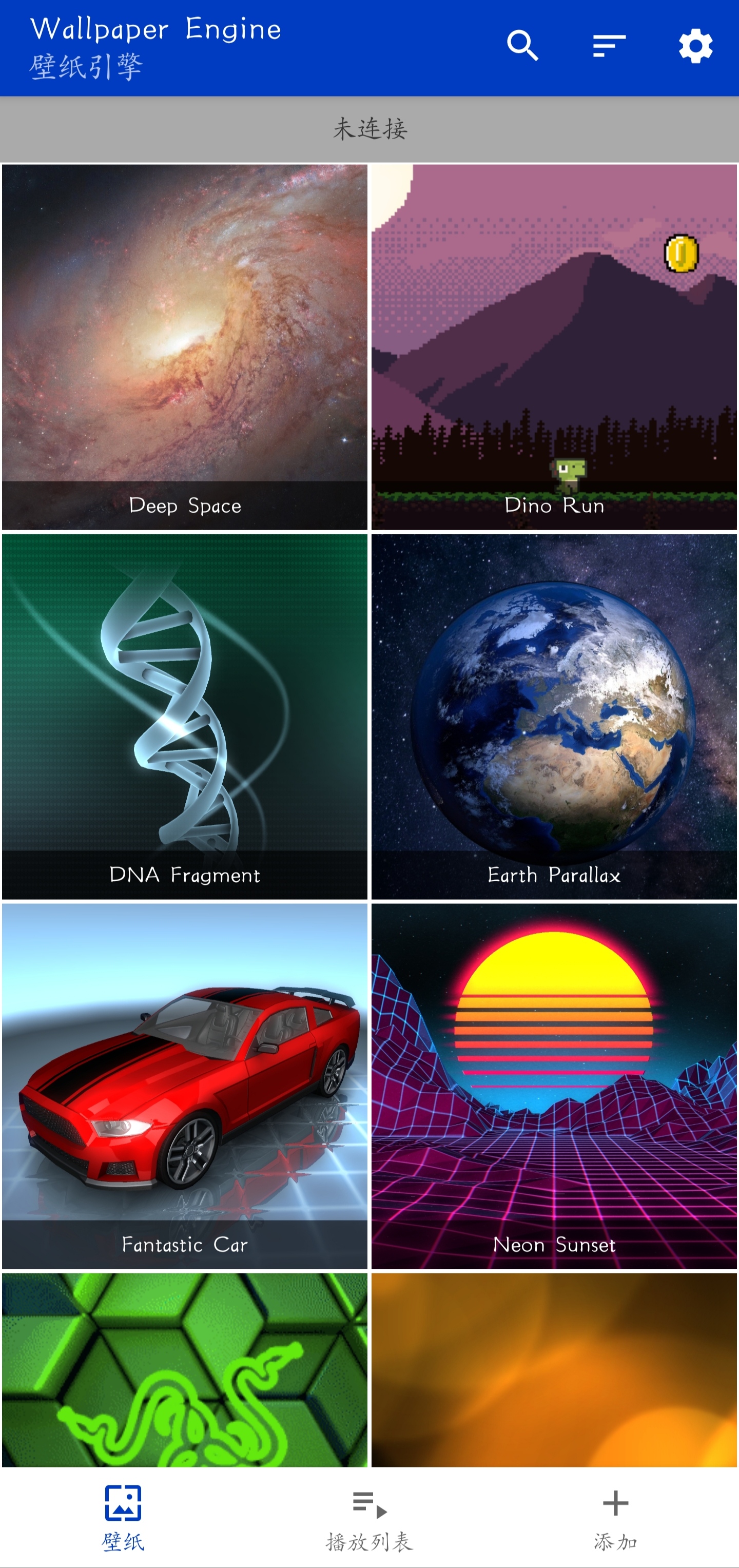This screenshot has width=739, height=1568.
Task: Choose the Fantastic Car wallpaper
Action: (184, 1086)
